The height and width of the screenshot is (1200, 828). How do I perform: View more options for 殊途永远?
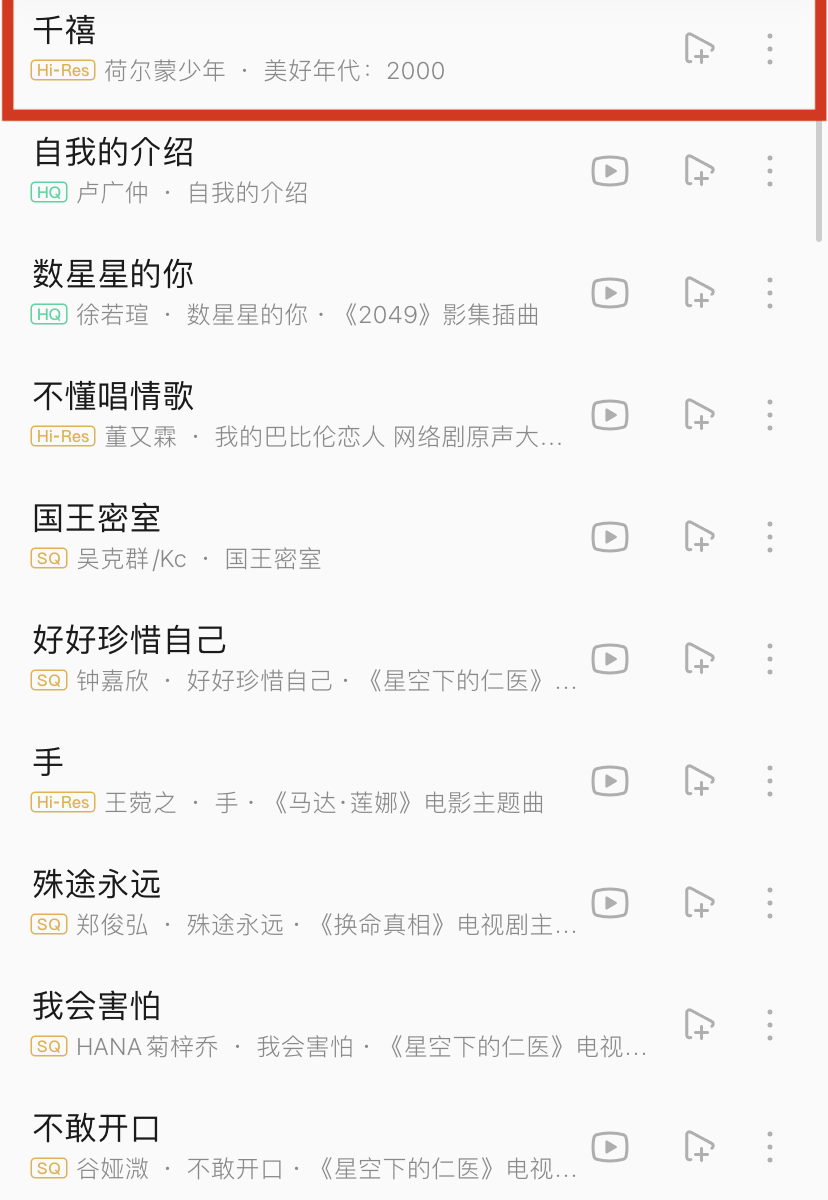point(769,903)
